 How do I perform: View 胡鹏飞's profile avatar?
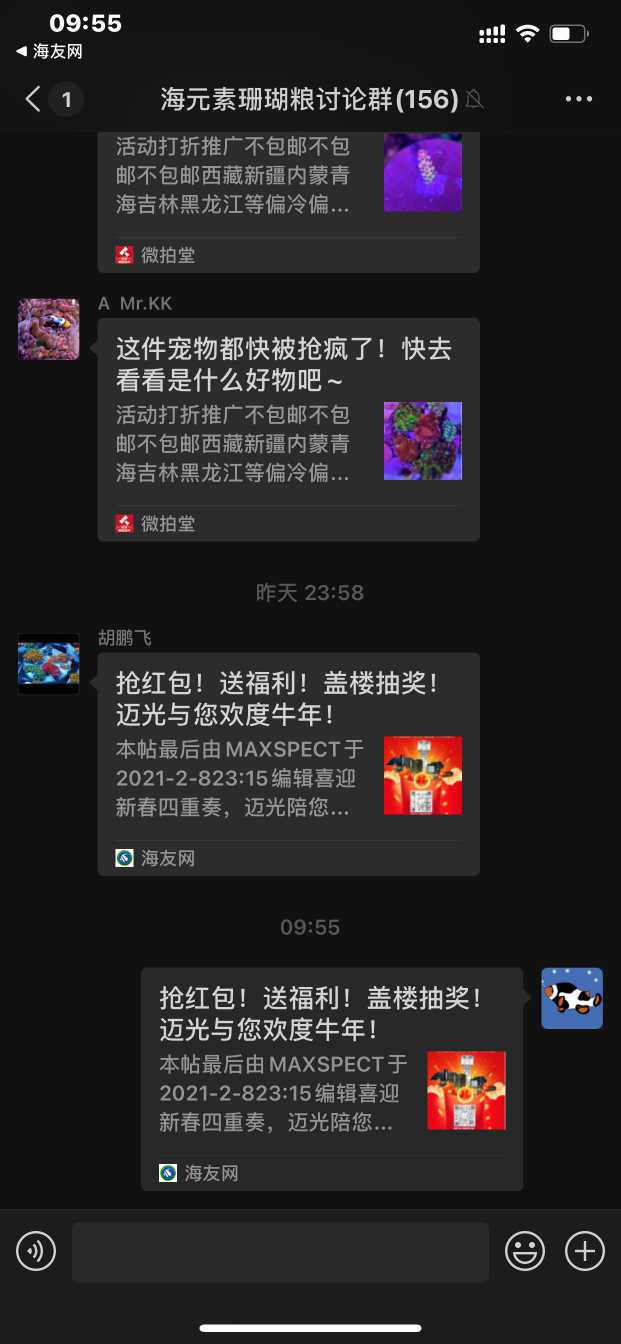(49, 663)
